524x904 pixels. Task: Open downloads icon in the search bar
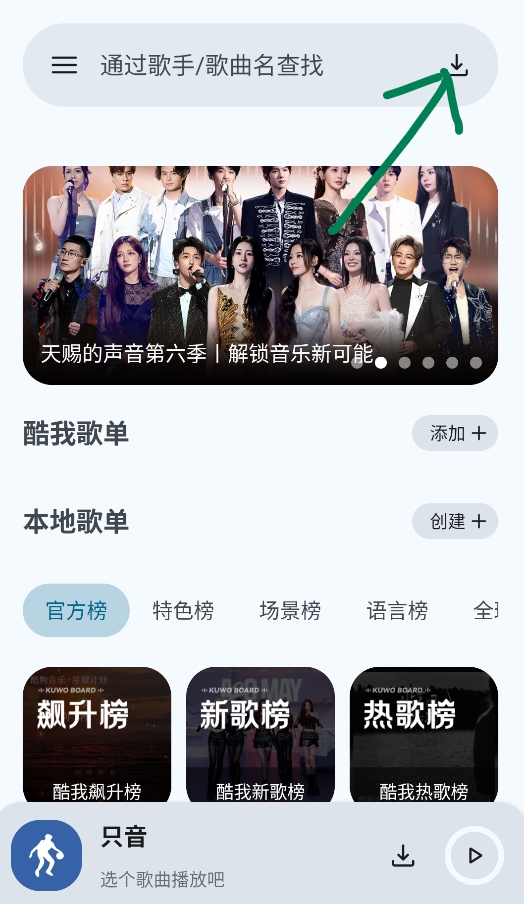[x=458, y=65]
